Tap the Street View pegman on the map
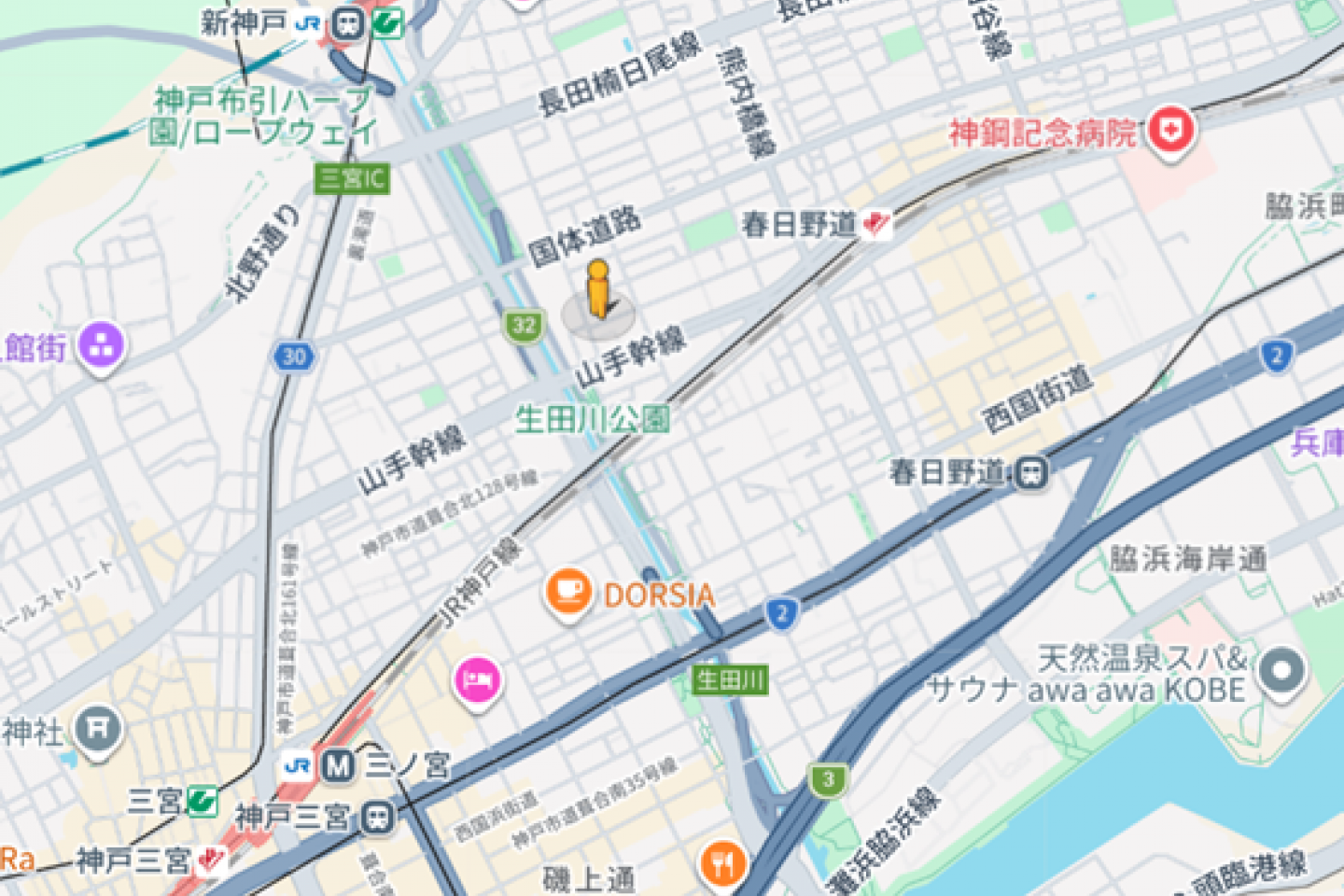 point(597,291)
